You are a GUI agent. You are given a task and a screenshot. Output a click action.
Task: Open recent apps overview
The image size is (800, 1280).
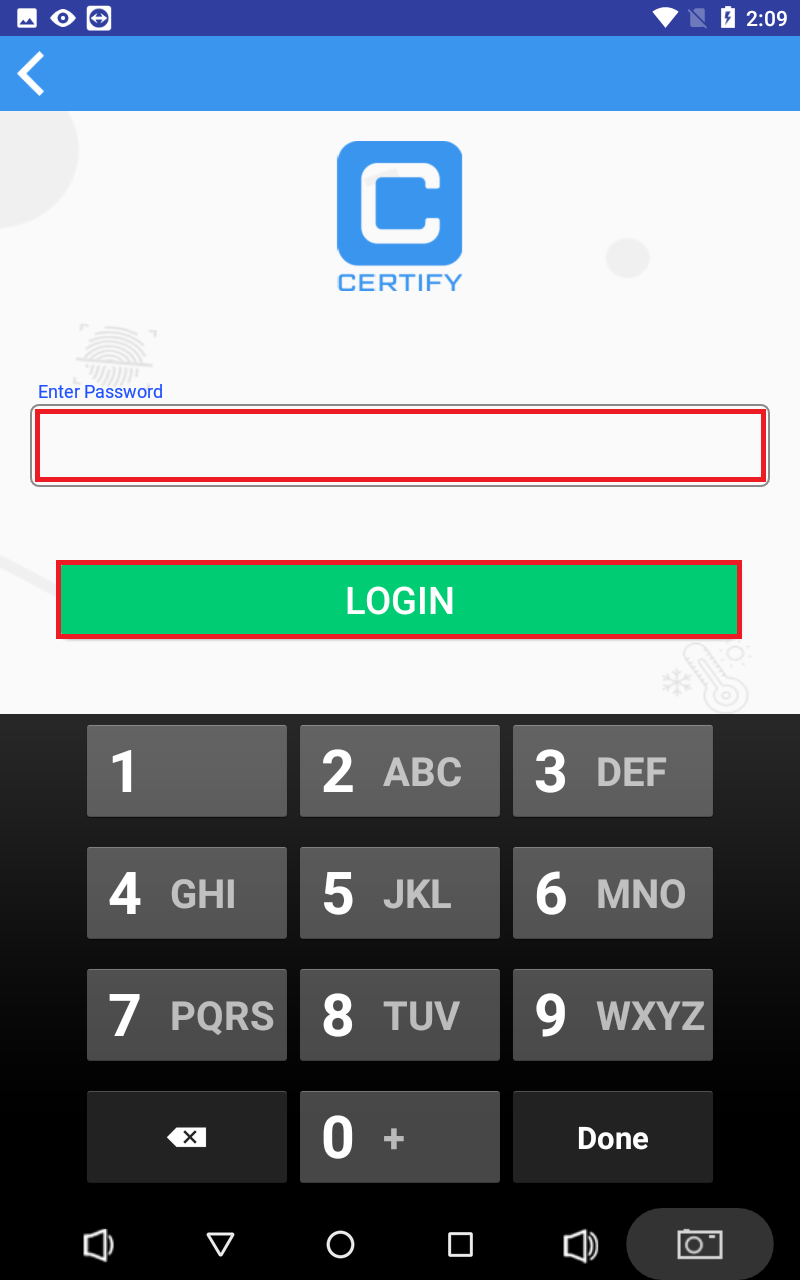click(460, 1244)
